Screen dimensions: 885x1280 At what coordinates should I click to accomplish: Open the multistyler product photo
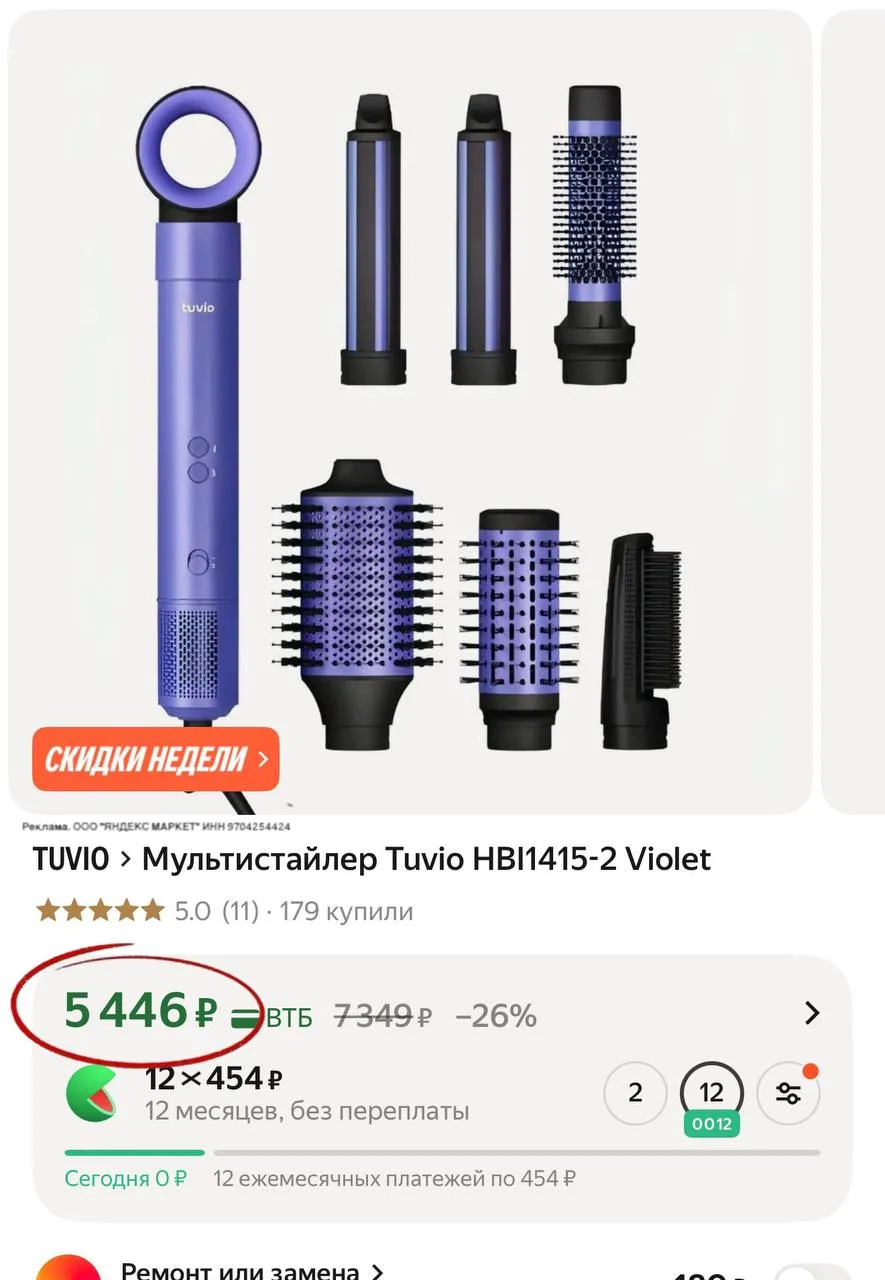[x=410, y=410]
